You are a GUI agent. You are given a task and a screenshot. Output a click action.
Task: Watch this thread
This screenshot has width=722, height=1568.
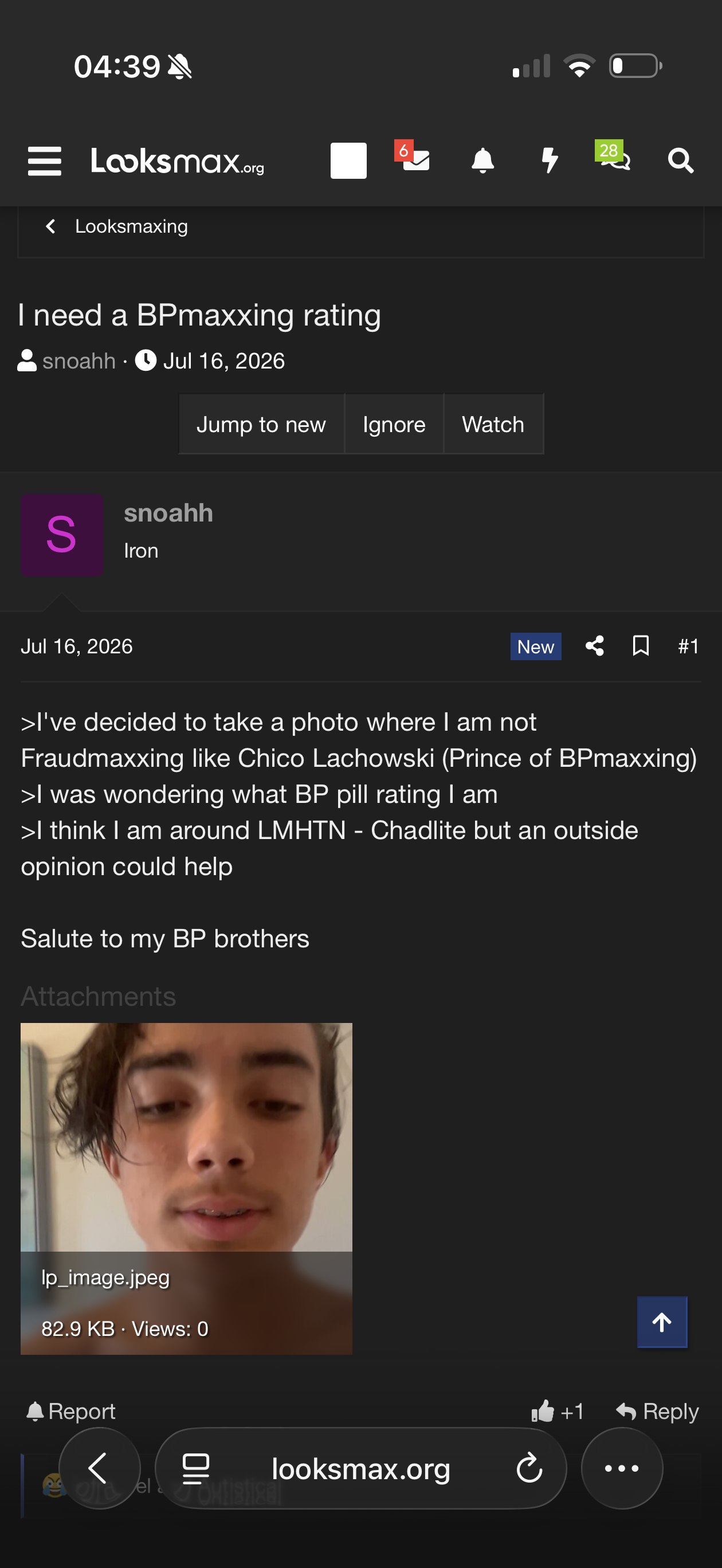click(x=493, y=424)
